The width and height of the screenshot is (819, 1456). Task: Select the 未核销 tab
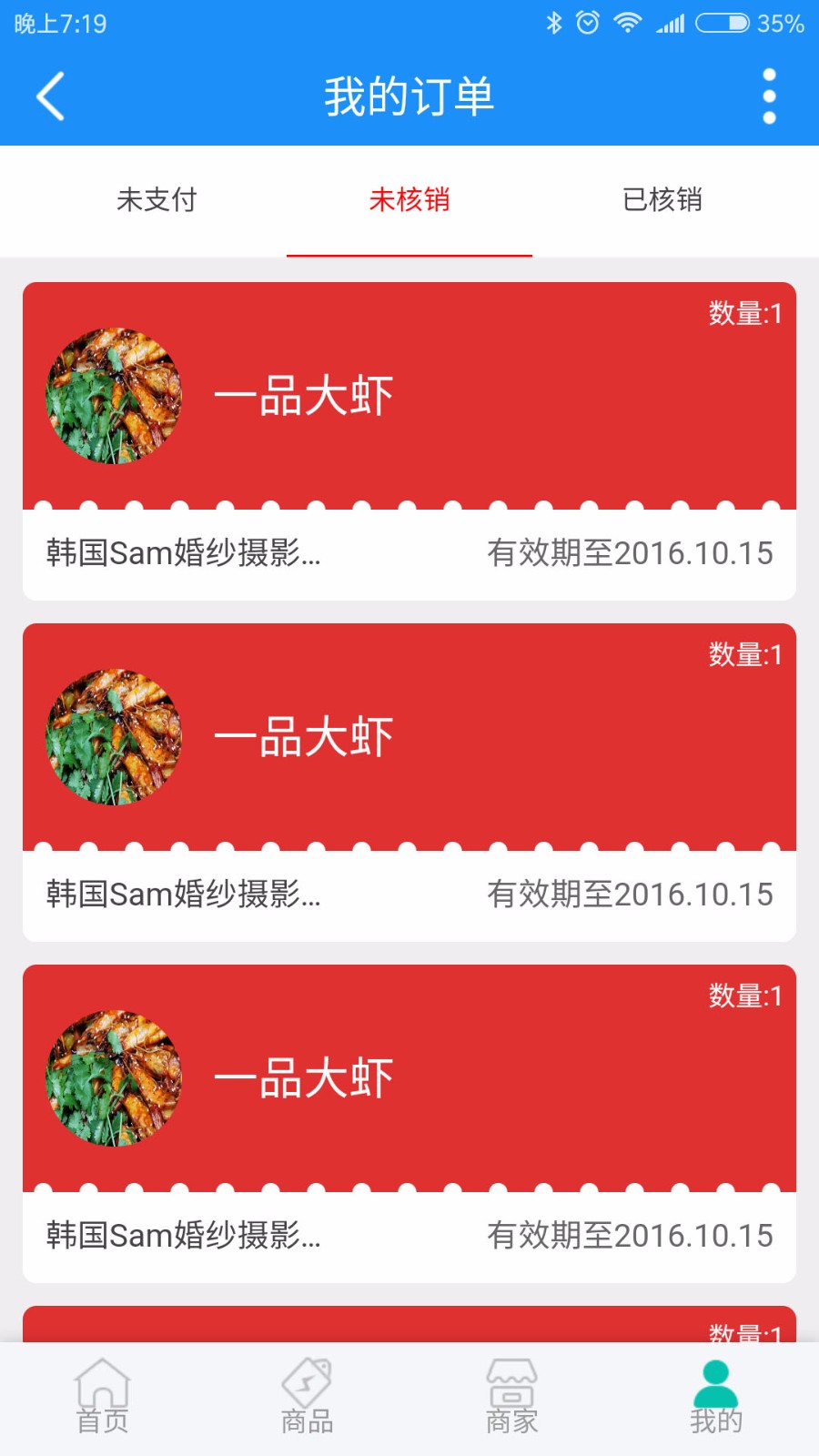(x=409, y=200)
